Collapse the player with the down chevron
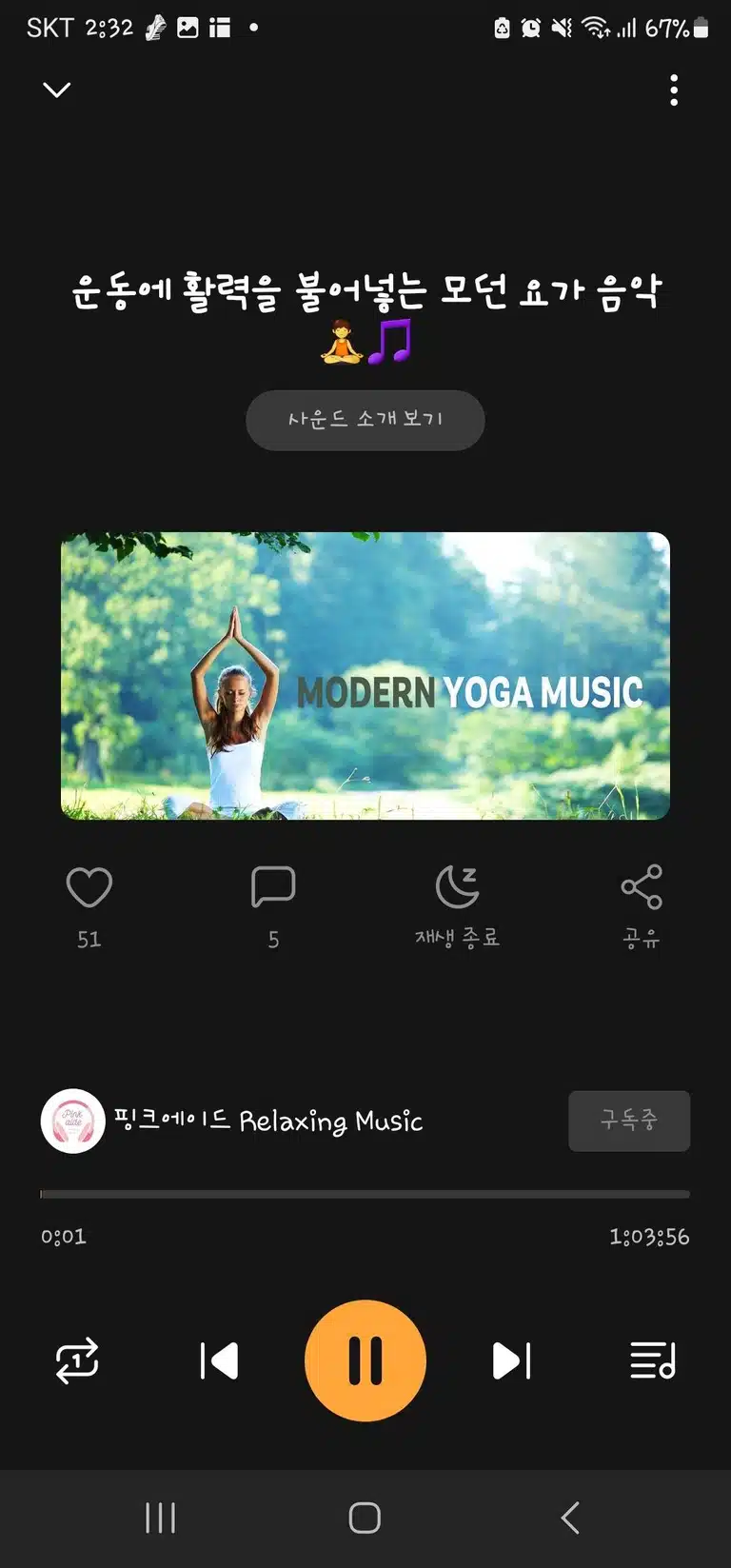731x1568 pixels. (x=57, y=89)
